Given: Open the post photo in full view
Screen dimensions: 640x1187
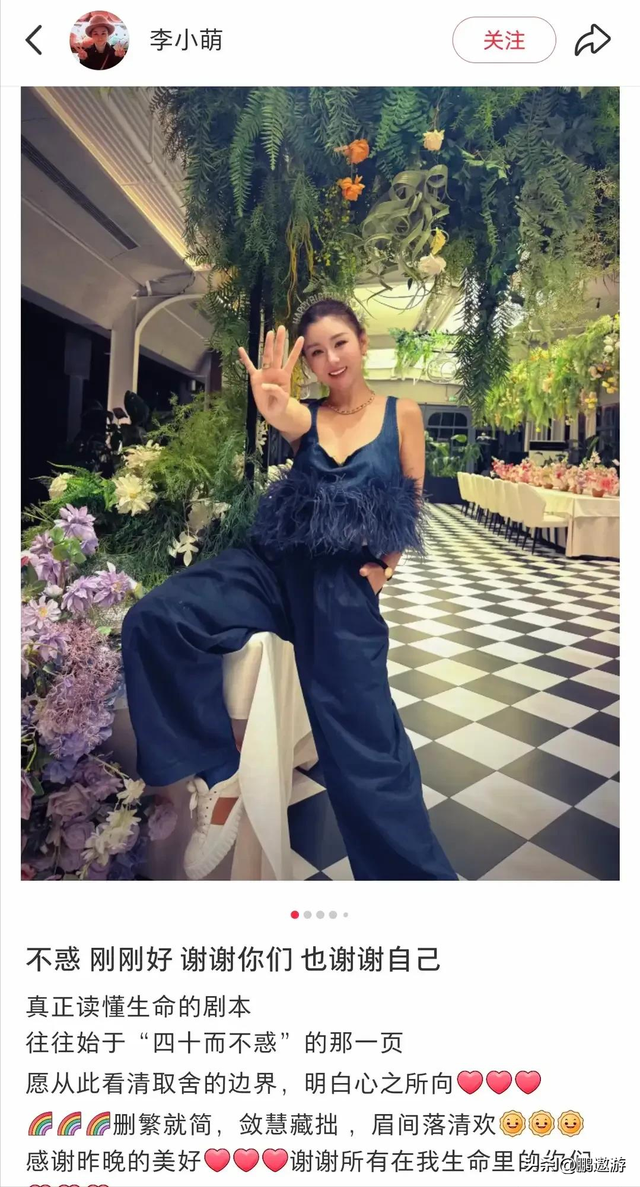Looking at the screenshot, I should click(320, 483).
